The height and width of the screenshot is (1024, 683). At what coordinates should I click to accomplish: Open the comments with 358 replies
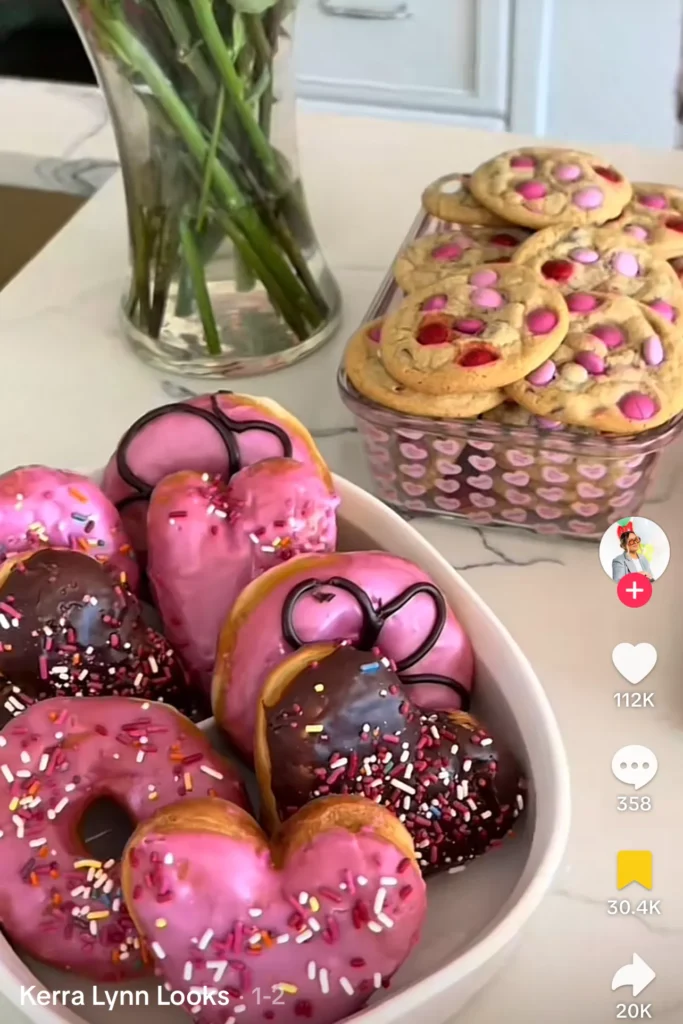point(634,767)
